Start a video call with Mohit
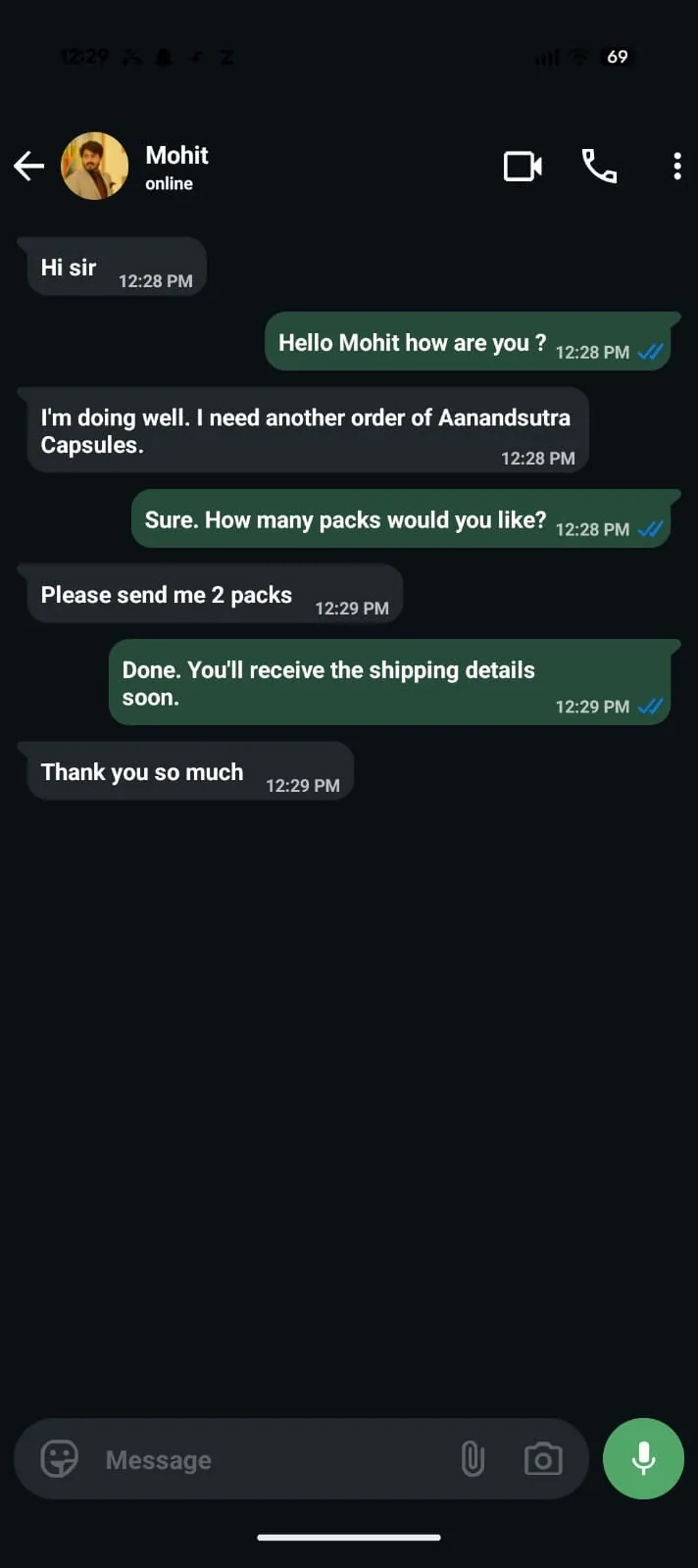 click(x=523, y=167)
